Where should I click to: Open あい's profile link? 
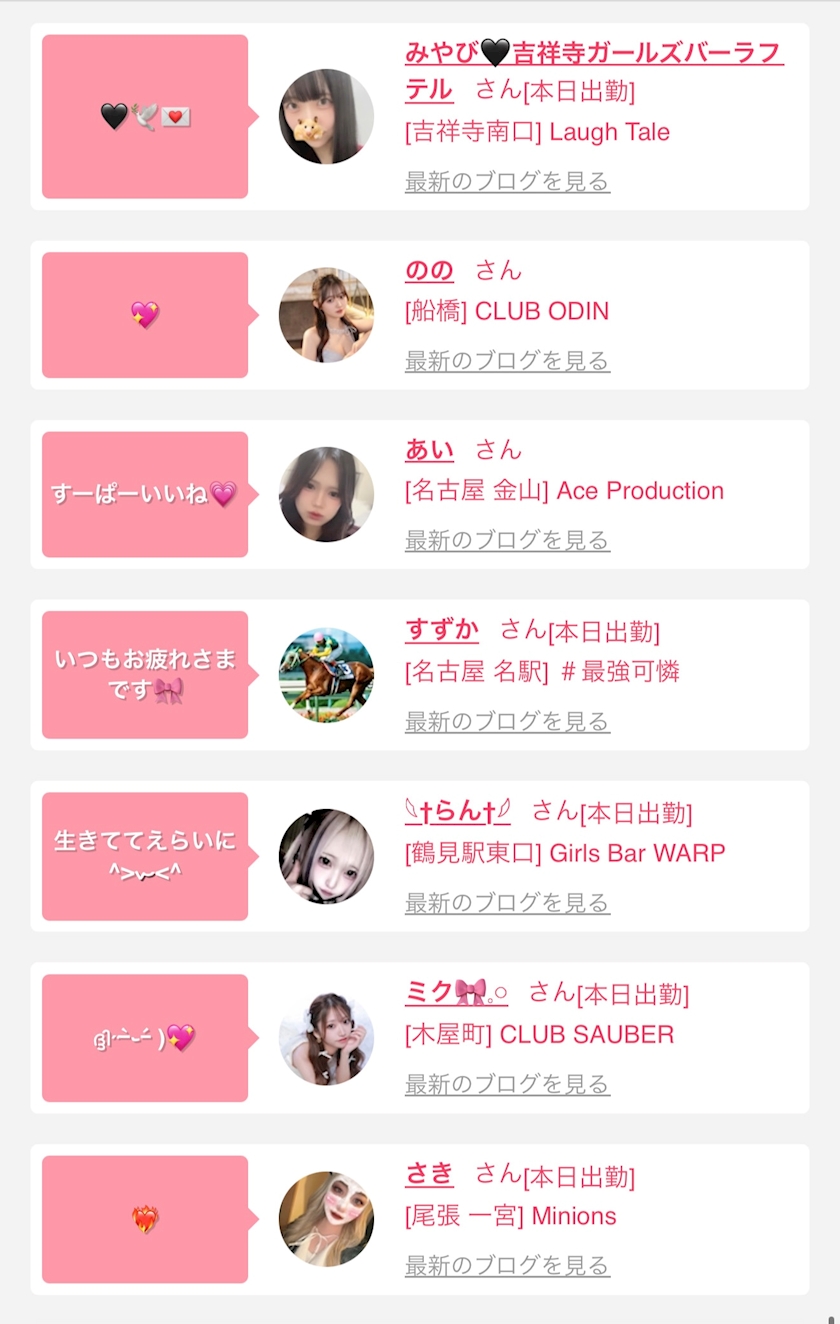(429, 450)
